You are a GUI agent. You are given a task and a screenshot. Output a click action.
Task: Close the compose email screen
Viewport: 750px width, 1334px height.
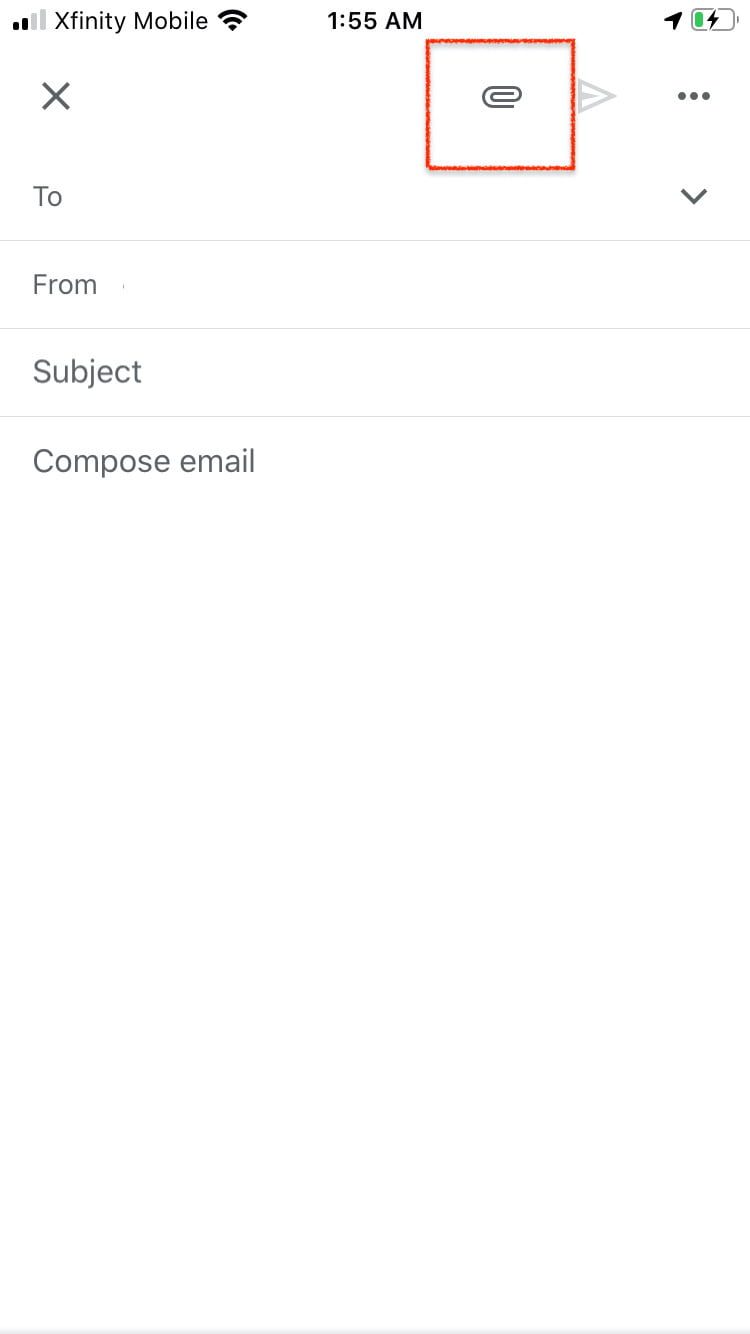click(56, 97)
